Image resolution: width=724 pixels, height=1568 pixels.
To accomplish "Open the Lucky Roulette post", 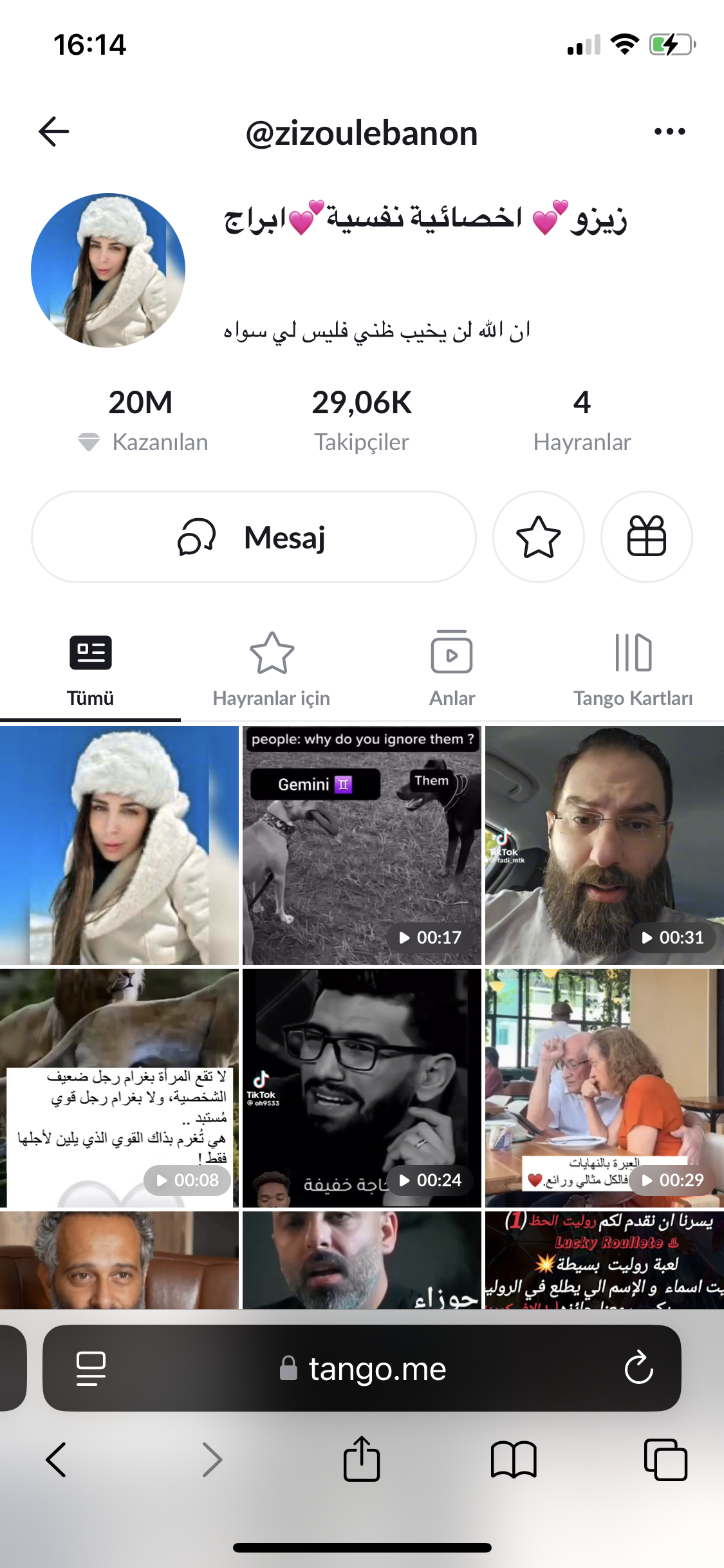I will (604, 1260).
